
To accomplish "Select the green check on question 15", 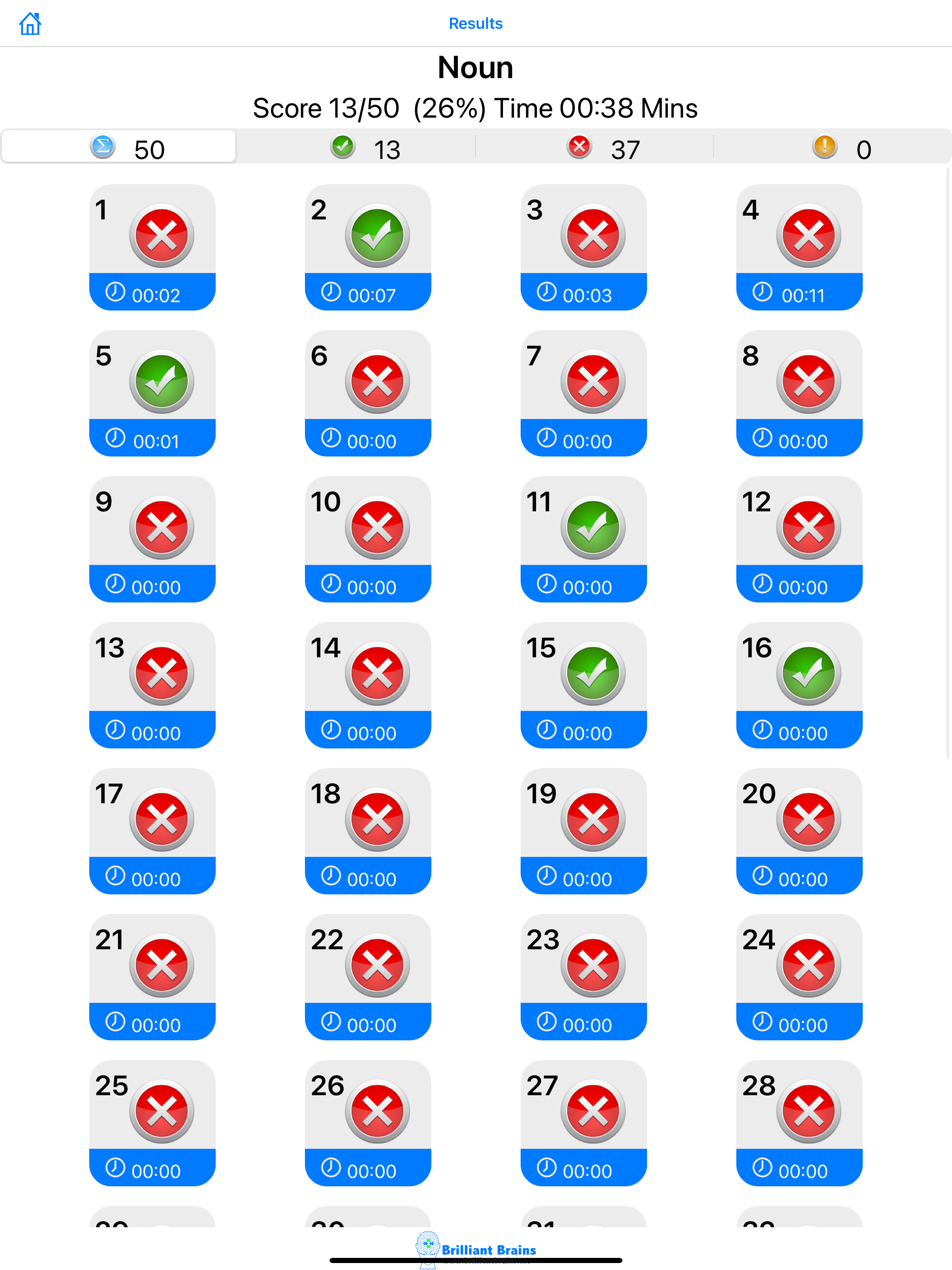I will tap(593, 673).
